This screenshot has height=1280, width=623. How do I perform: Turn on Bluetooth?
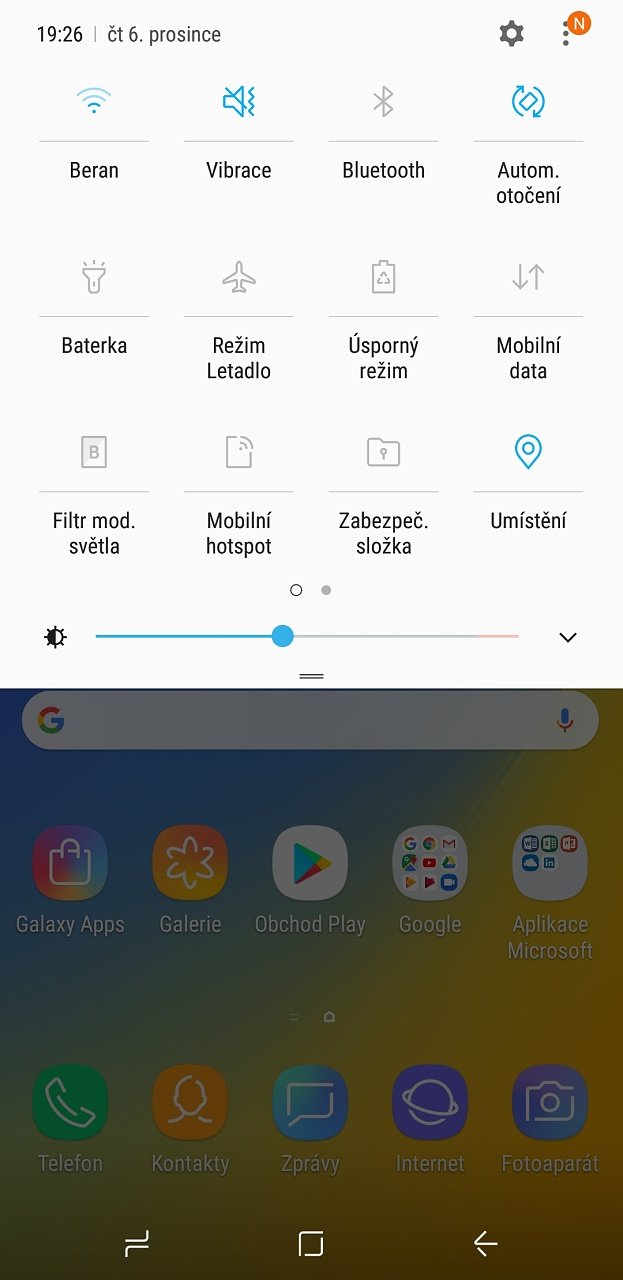tap(383, 101)
